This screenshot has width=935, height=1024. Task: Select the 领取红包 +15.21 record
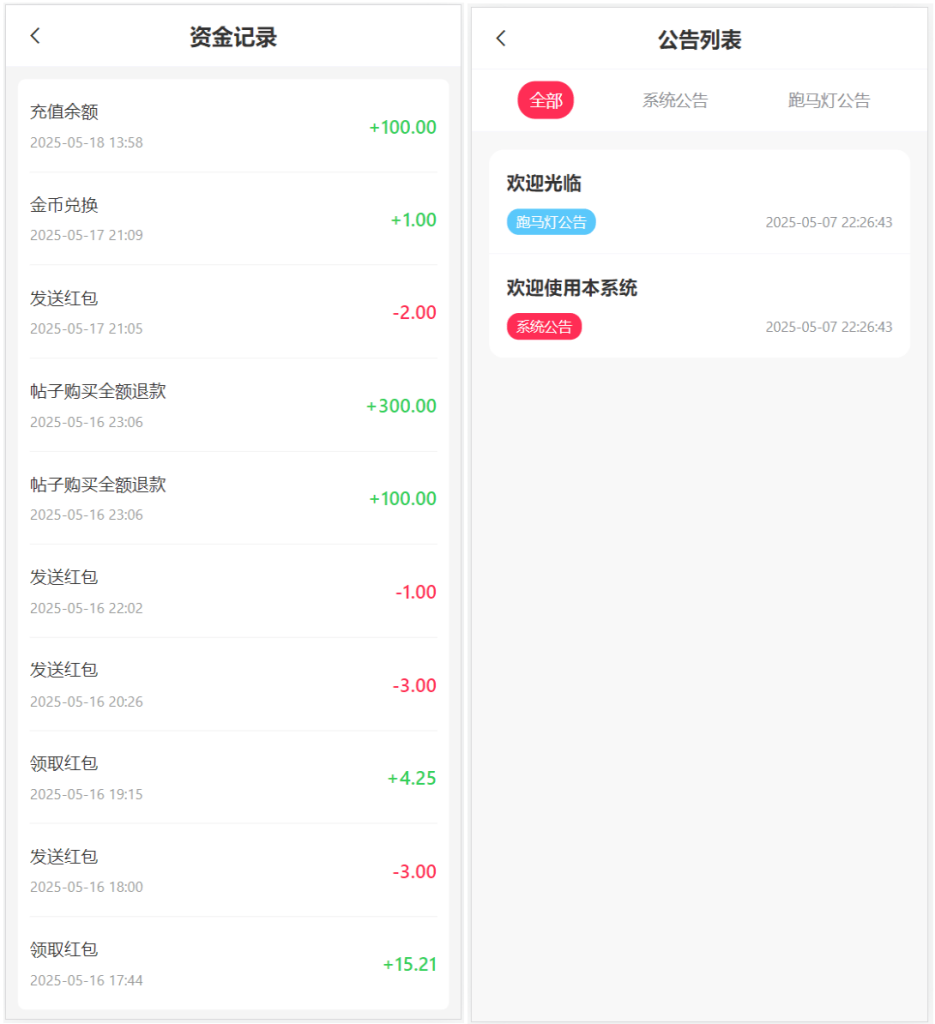coord(233,964)
